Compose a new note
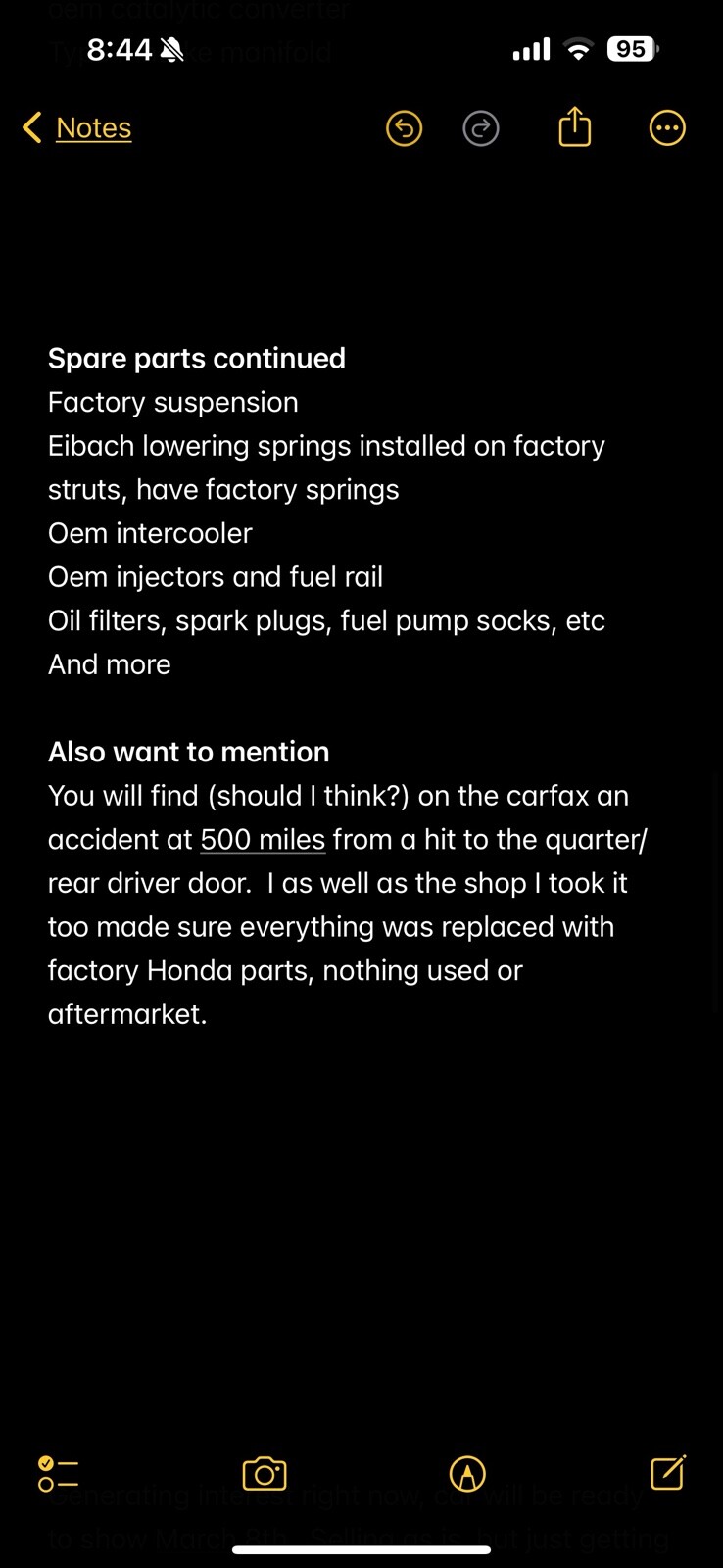 click(667, 1473)
